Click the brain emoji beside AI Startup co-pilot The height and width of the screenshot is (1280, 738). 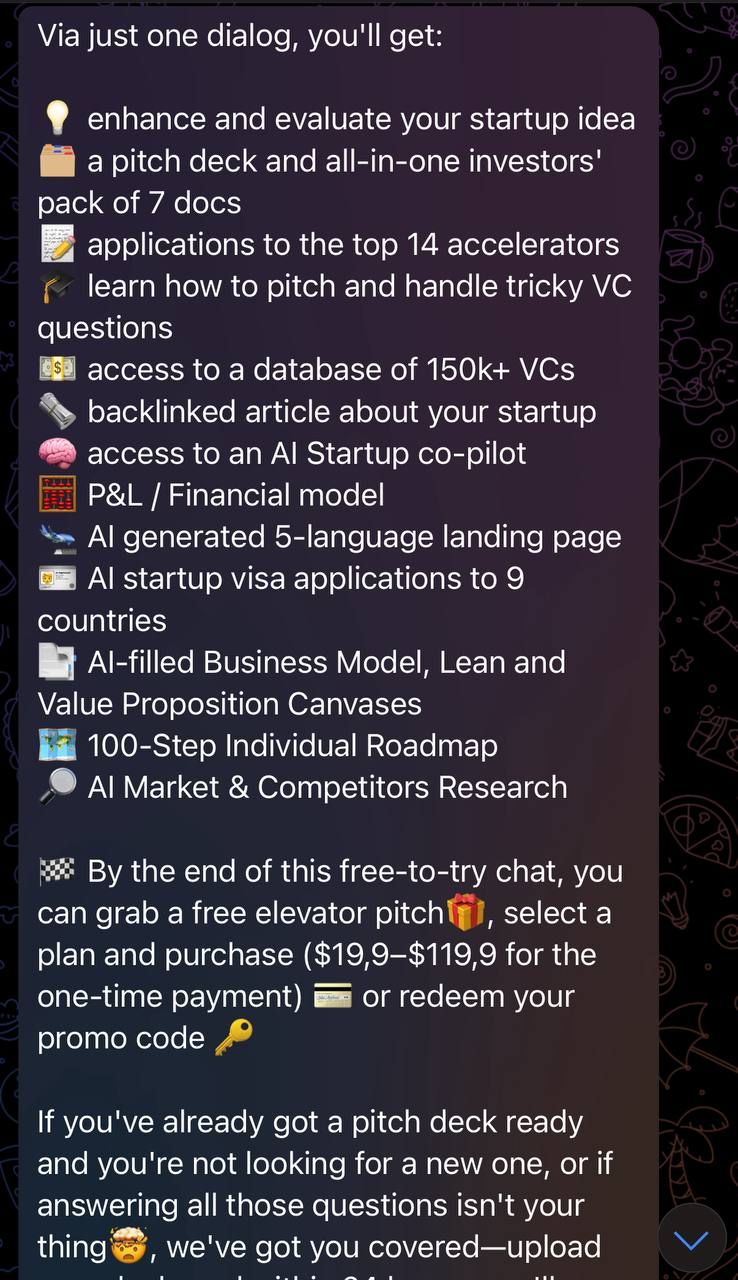pyautogui.click(x=57, y=452)
